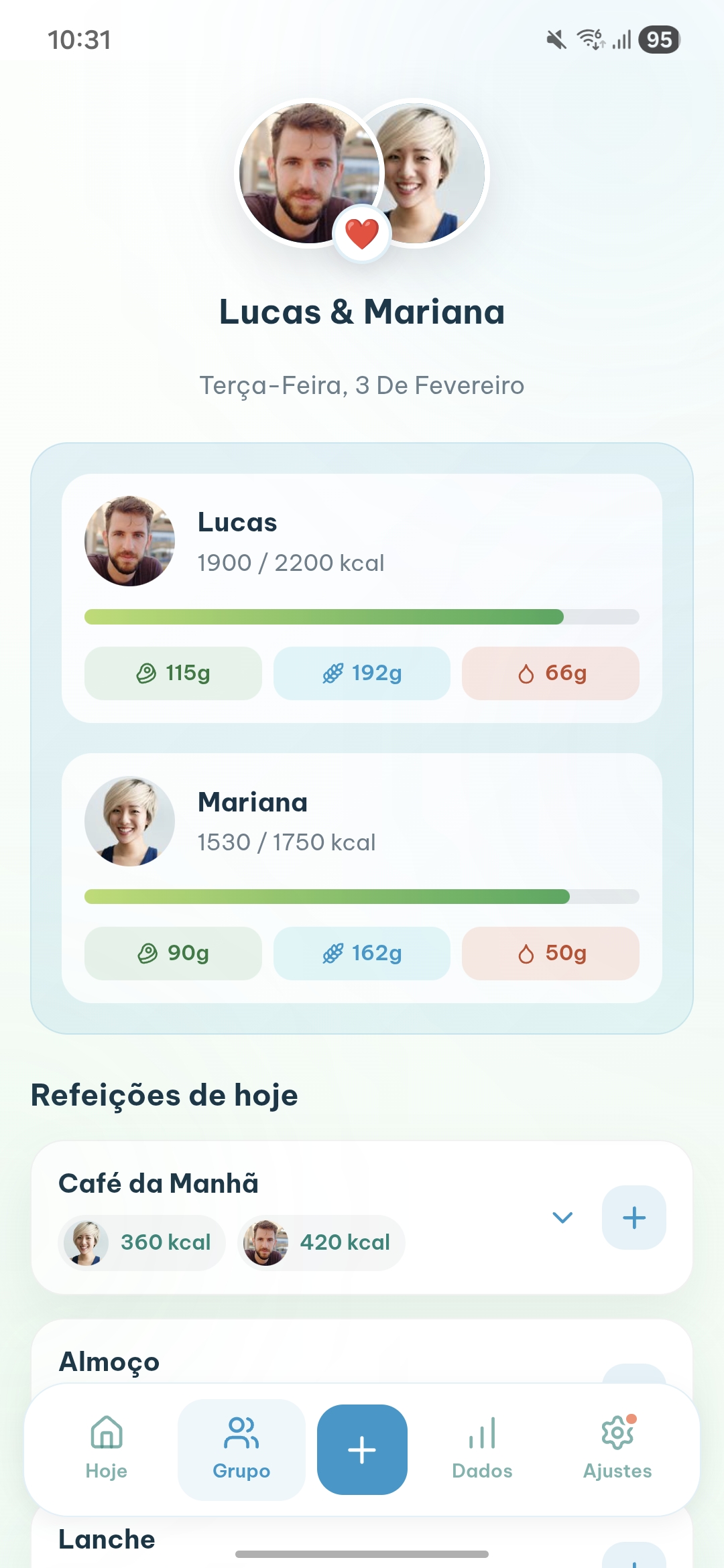Click the fat droplet icon showing 66g

point(527,673)
